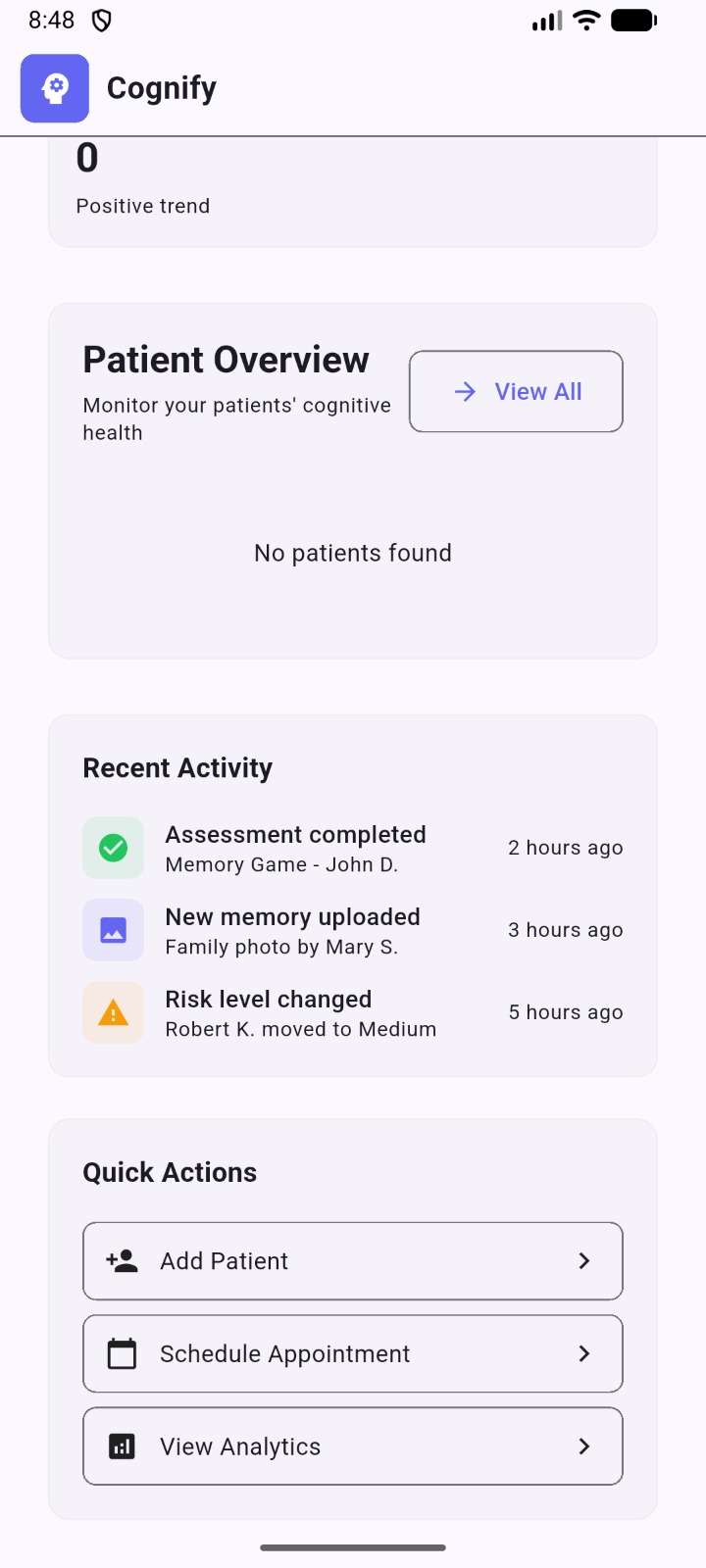Click the Wi-Fi icon in the status bar

coord(585,19)
